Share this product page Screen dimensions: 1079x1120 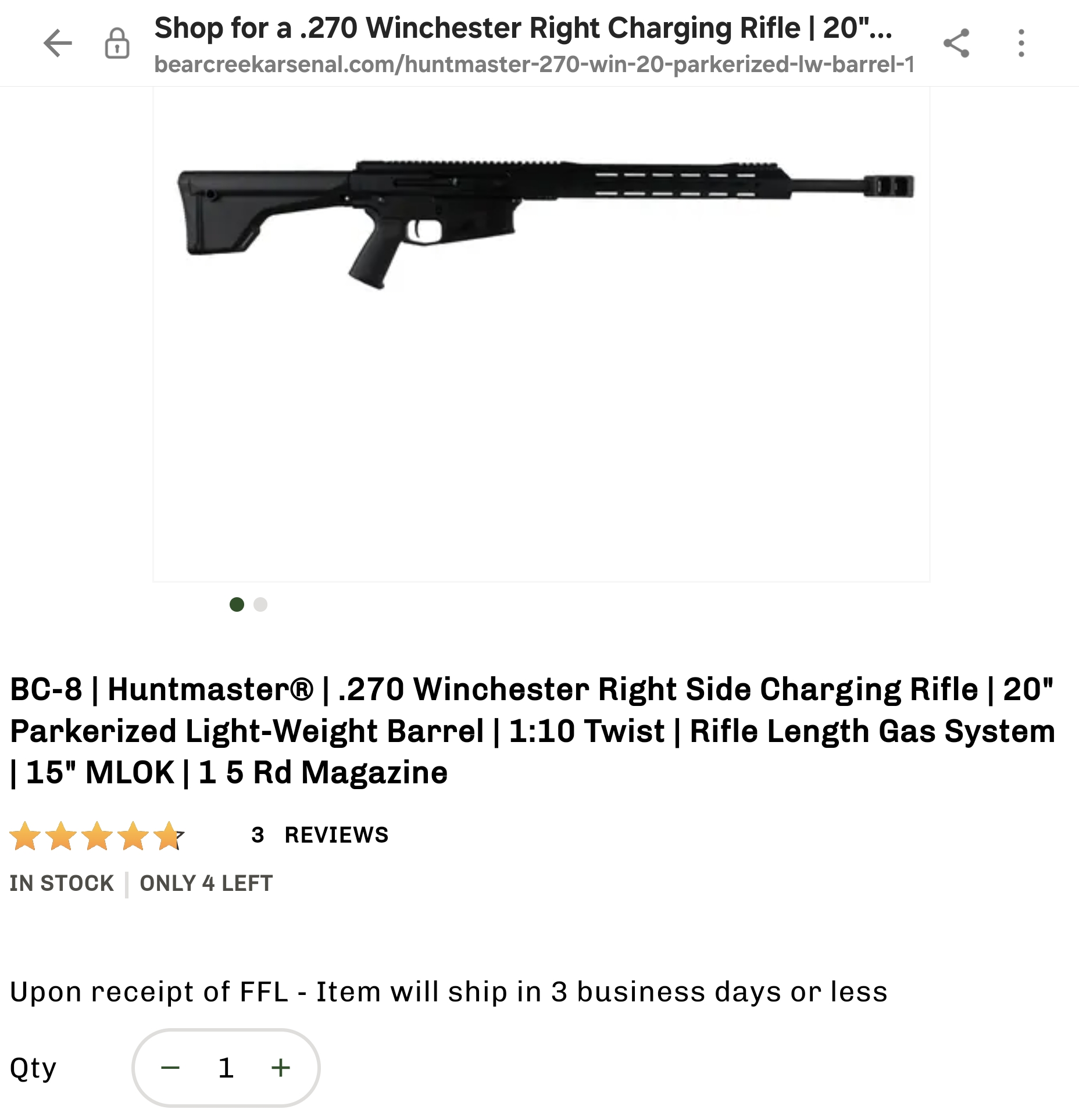coord(956,43)
